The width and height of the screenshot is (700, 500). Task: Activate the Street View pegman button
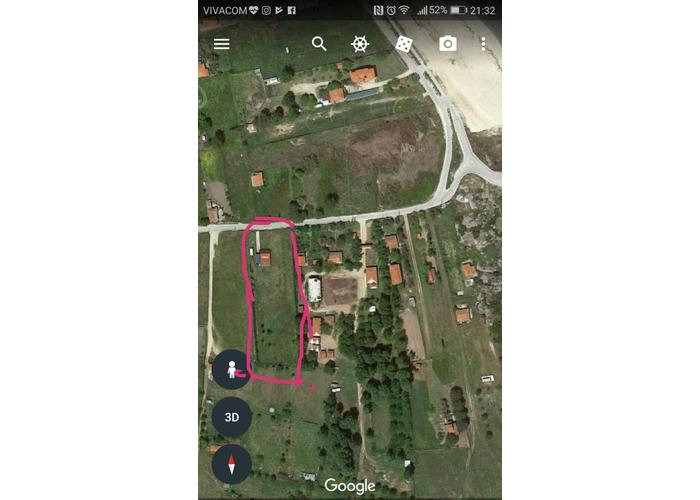[x=232, y=370]
